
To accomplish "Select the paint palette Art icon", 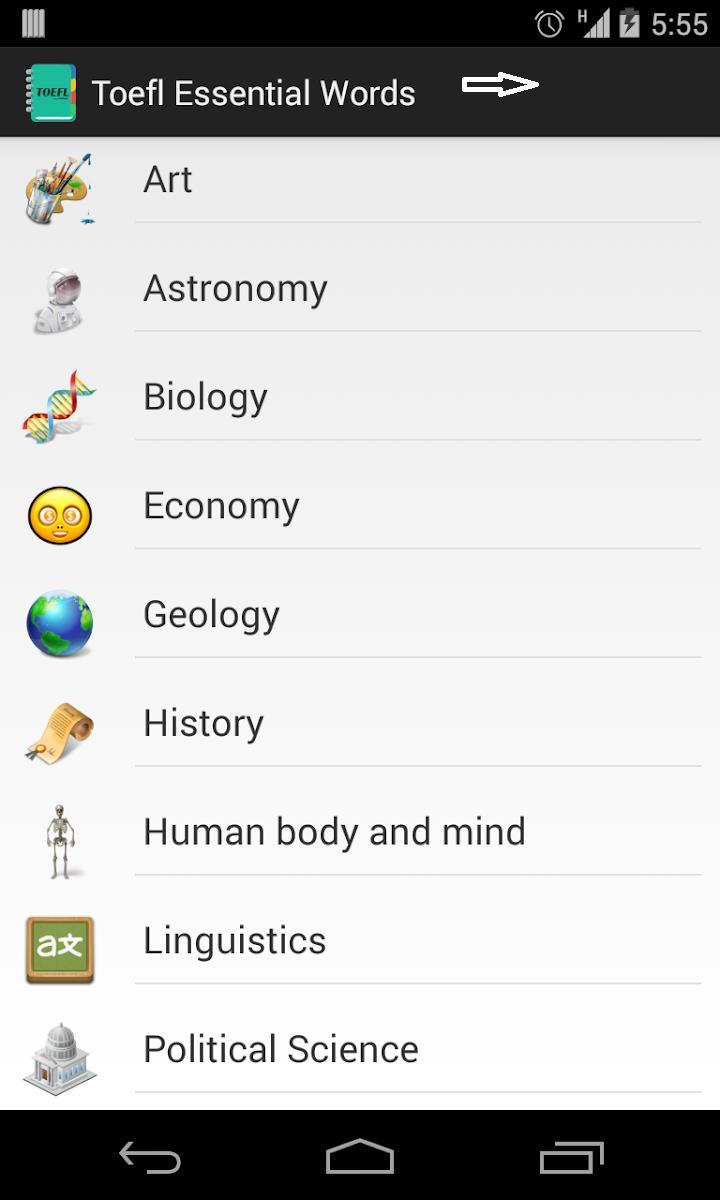I will pos(59,188).
